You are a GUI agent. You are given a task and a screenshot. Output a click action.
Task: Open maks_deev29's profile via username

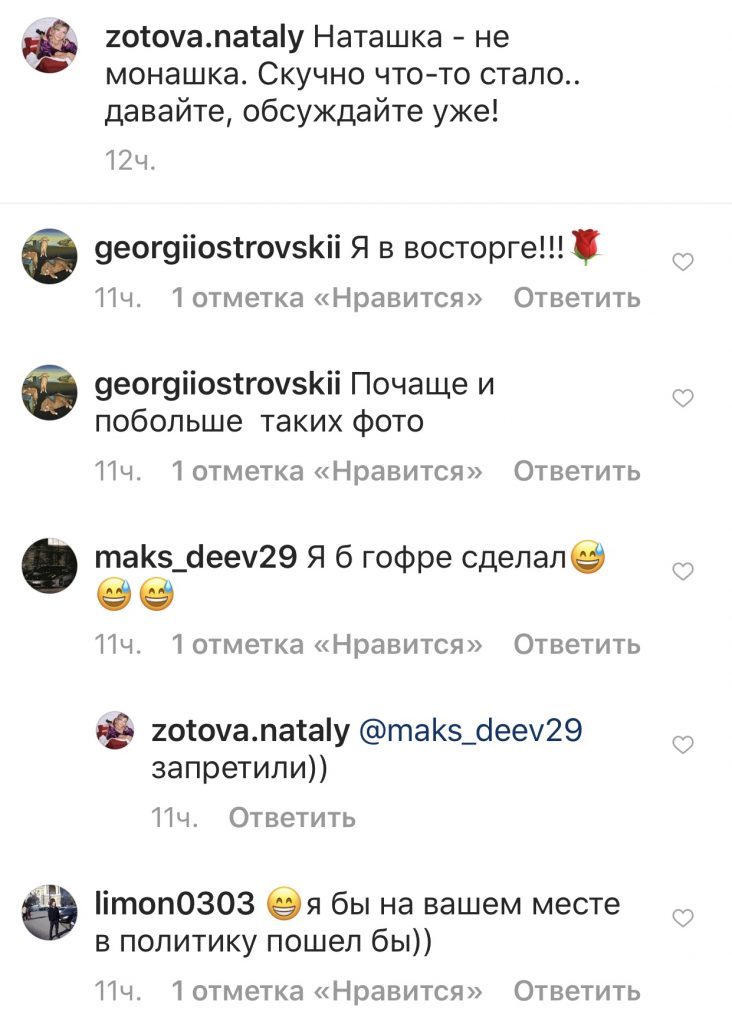[195, 558]
